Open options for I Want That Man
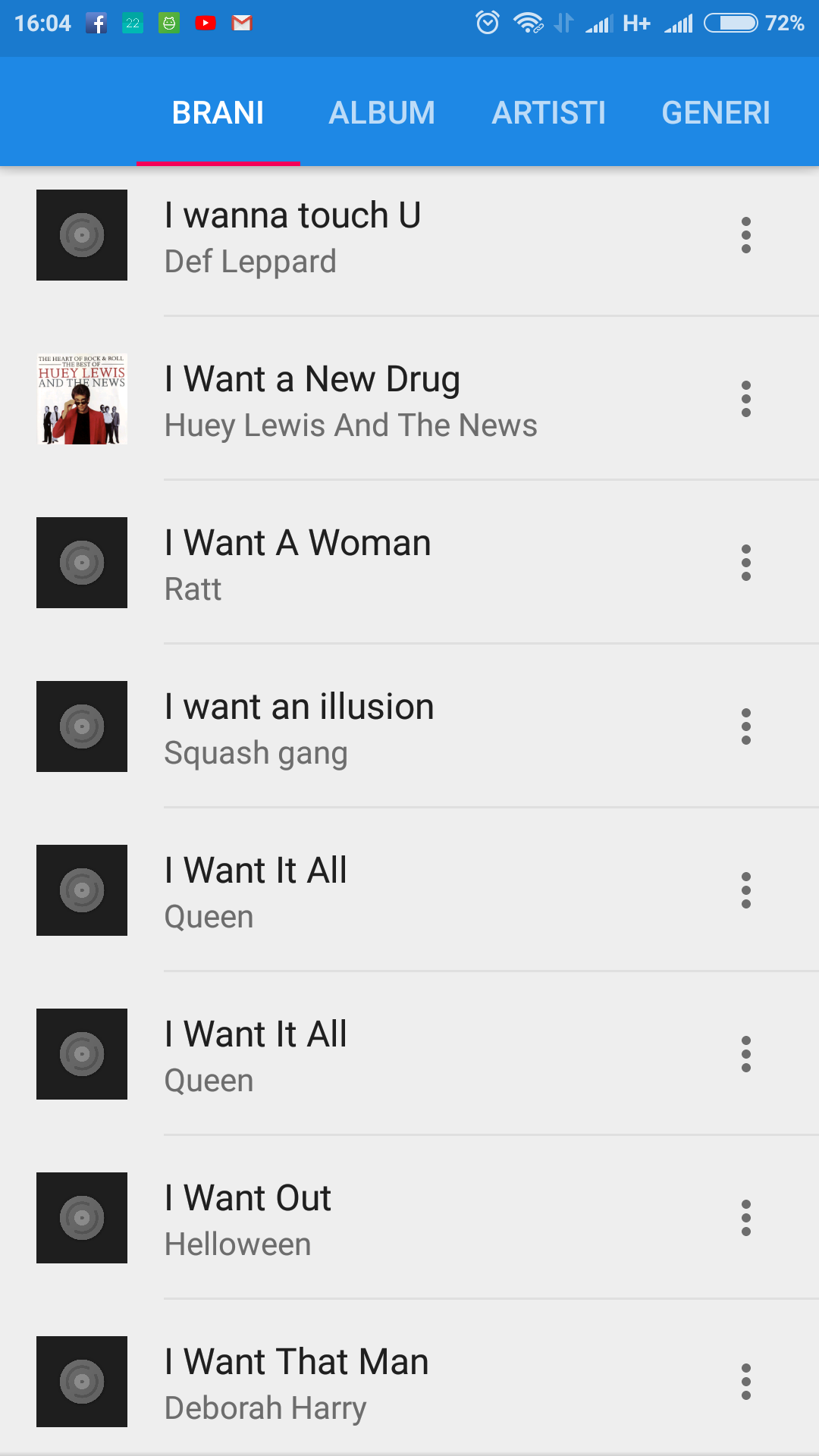The width and height of the screenshot is (819, 1456). (745, 1382)
